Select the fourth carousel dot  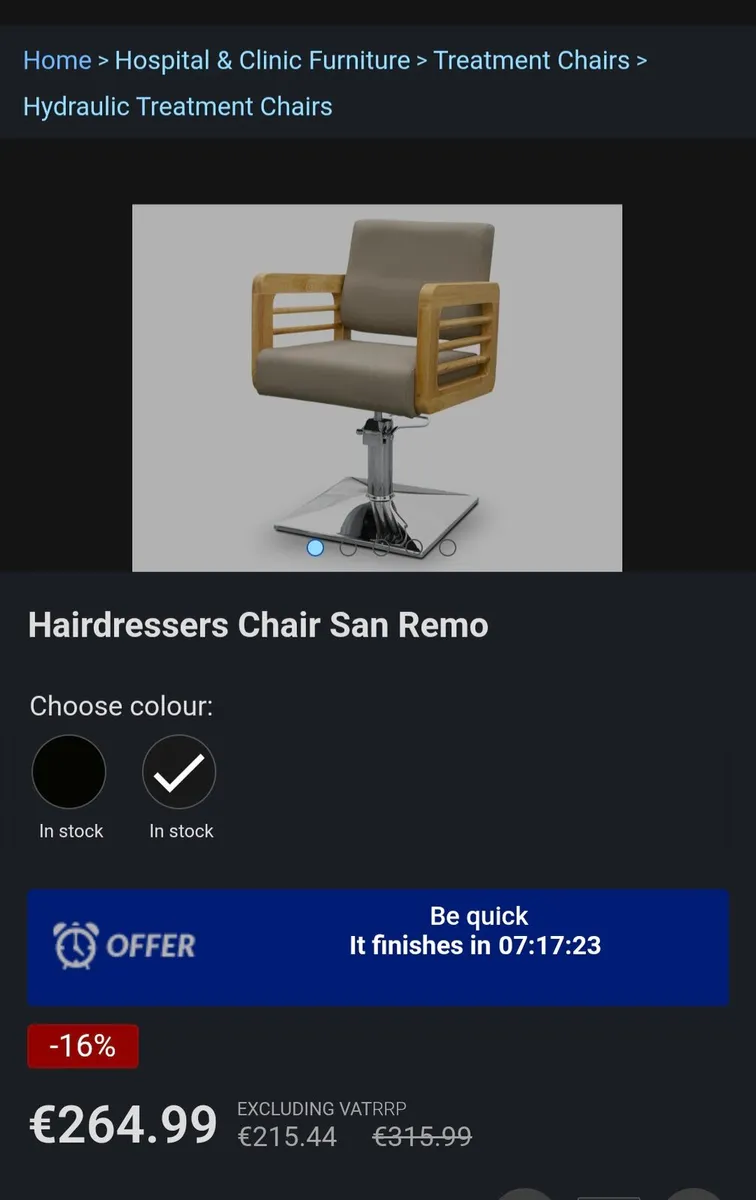(x=415, y=547)
